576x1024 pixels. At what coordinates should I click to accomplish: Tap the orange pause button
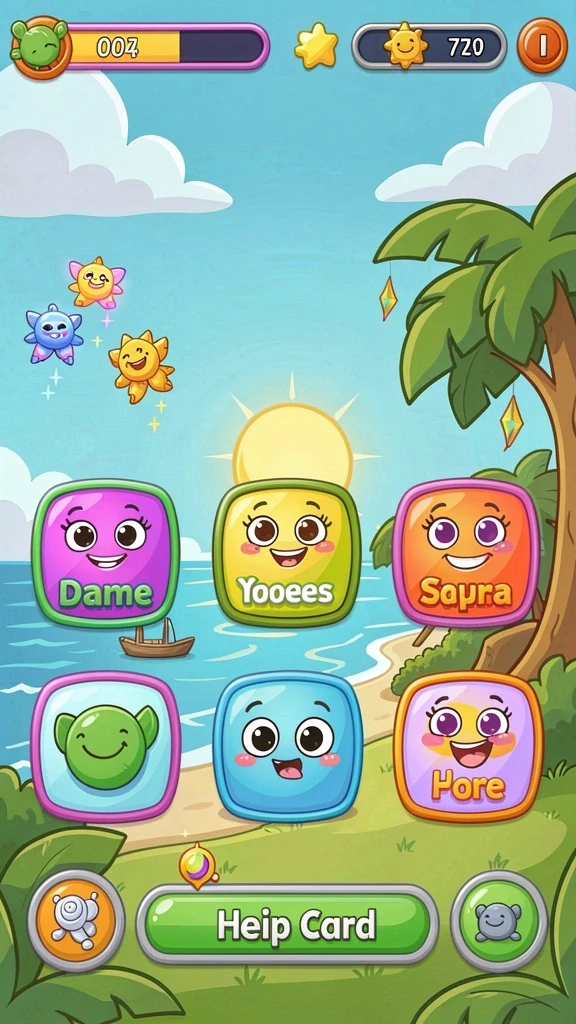pos(542,46)
